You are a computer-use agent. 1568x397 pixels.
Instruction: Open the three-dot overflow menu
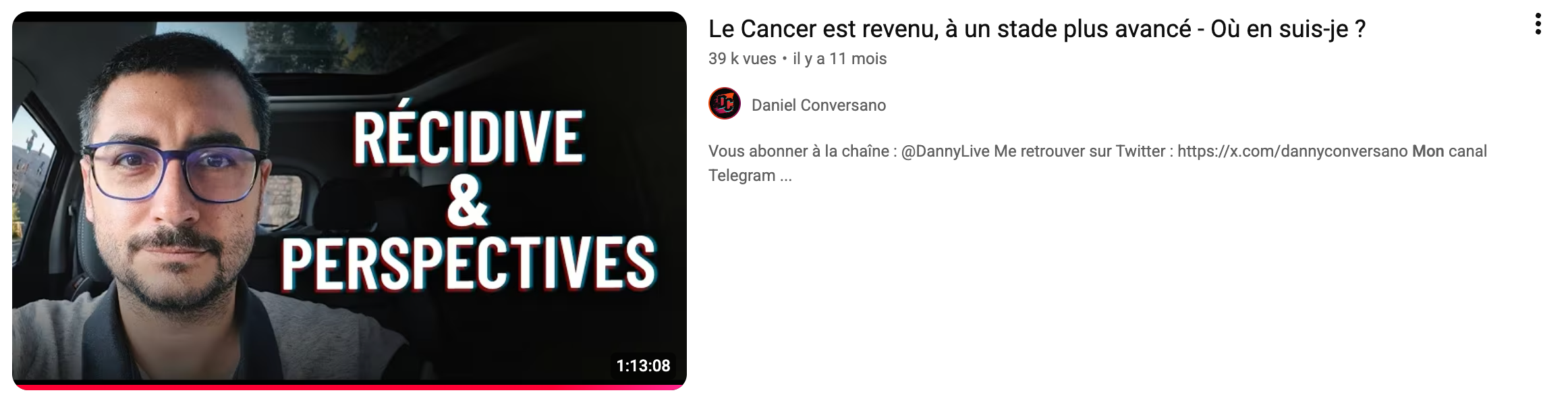pyautogui.click(x=1538, y=24)
